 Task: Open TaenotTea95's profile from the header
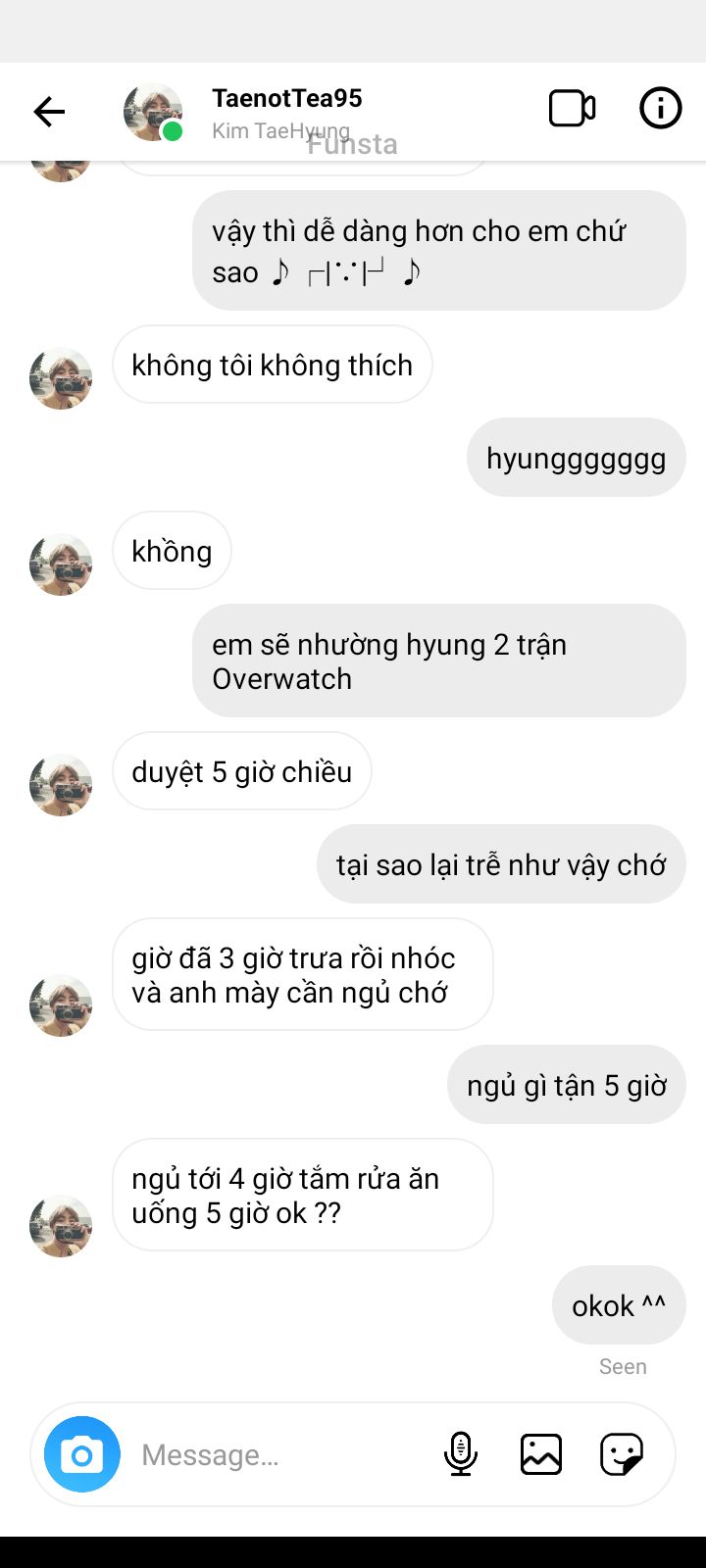tap(287, 98)
